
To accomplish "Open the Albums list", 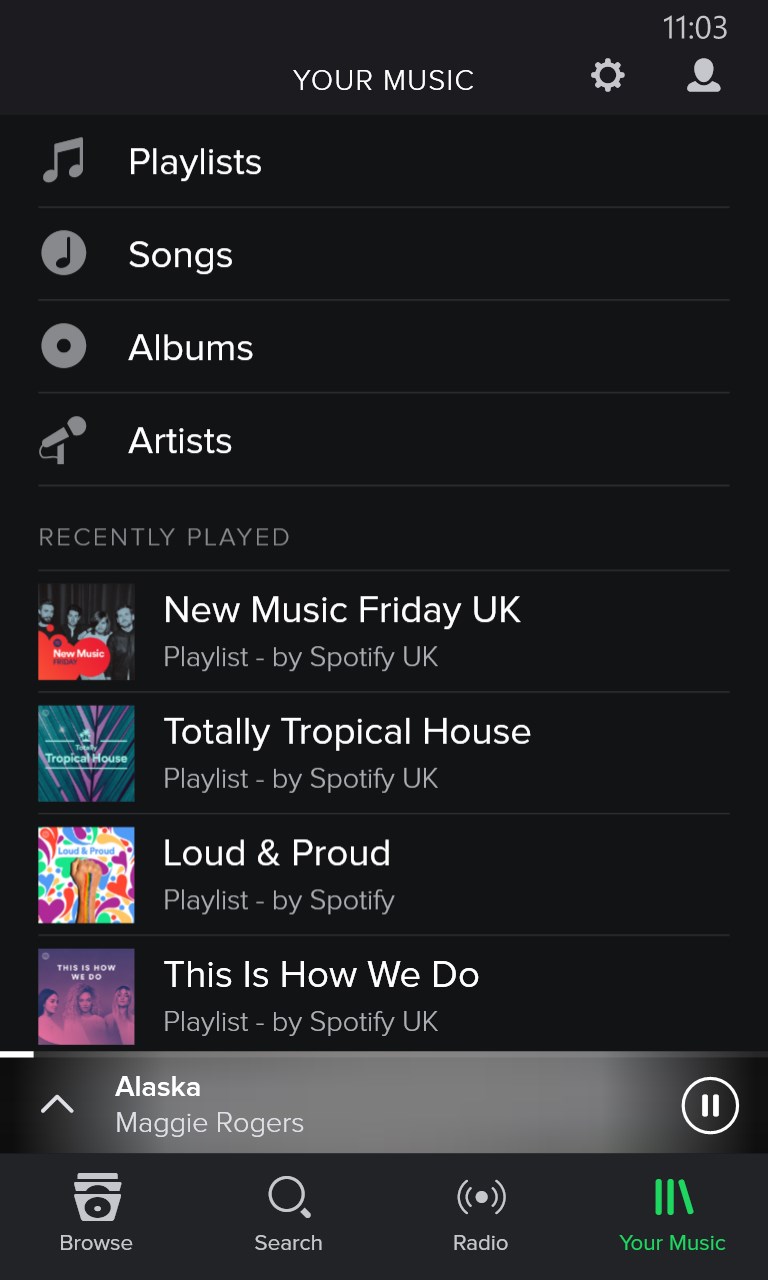I will (191, 348).
